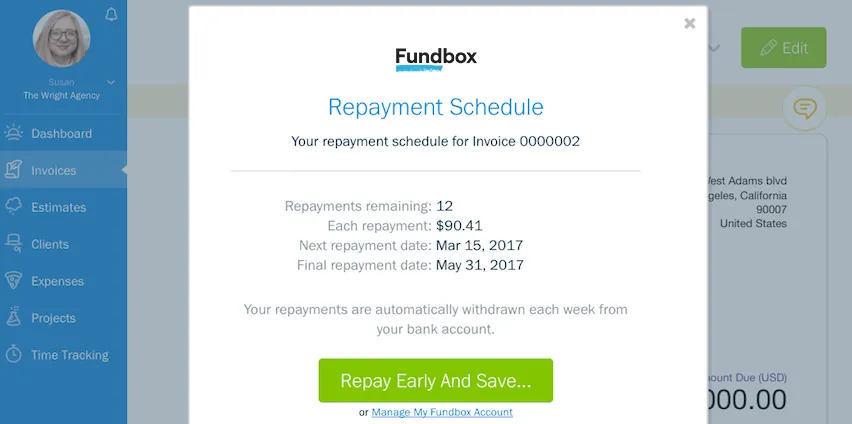852x424 pixels.
Task: Open the notifications bell
Action: pyautogui.click(x=111, y=14)
